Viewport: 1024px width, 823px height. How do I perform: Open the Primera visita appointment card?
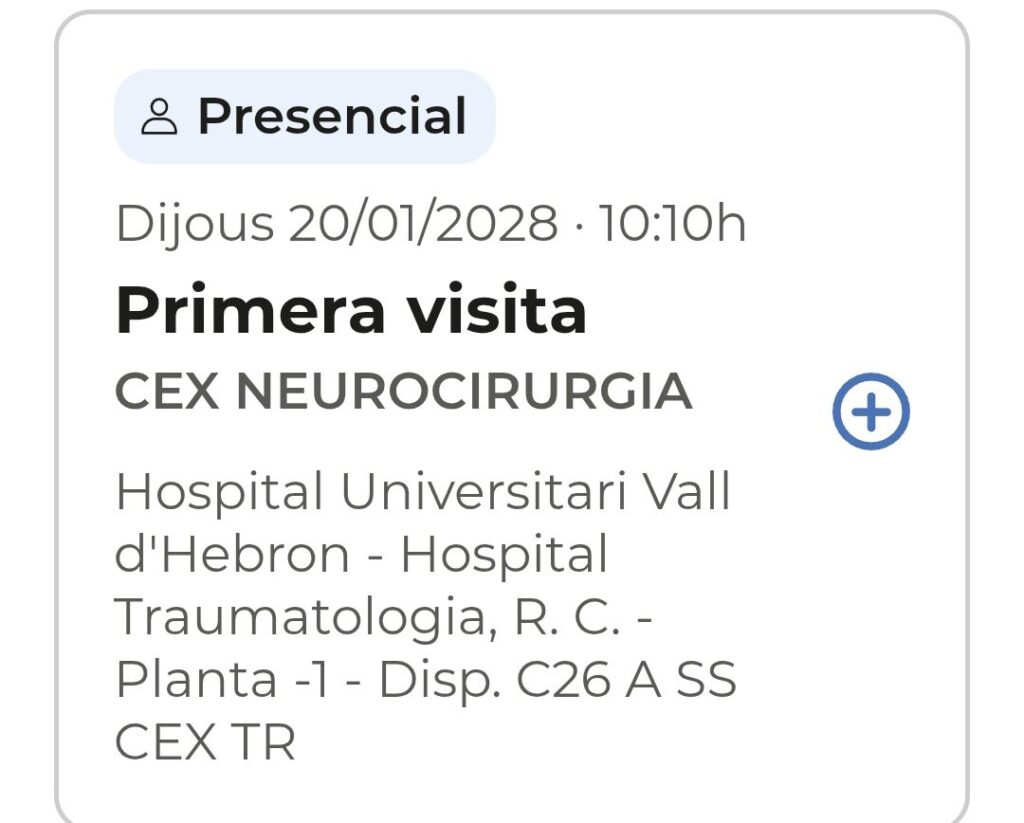352,311
